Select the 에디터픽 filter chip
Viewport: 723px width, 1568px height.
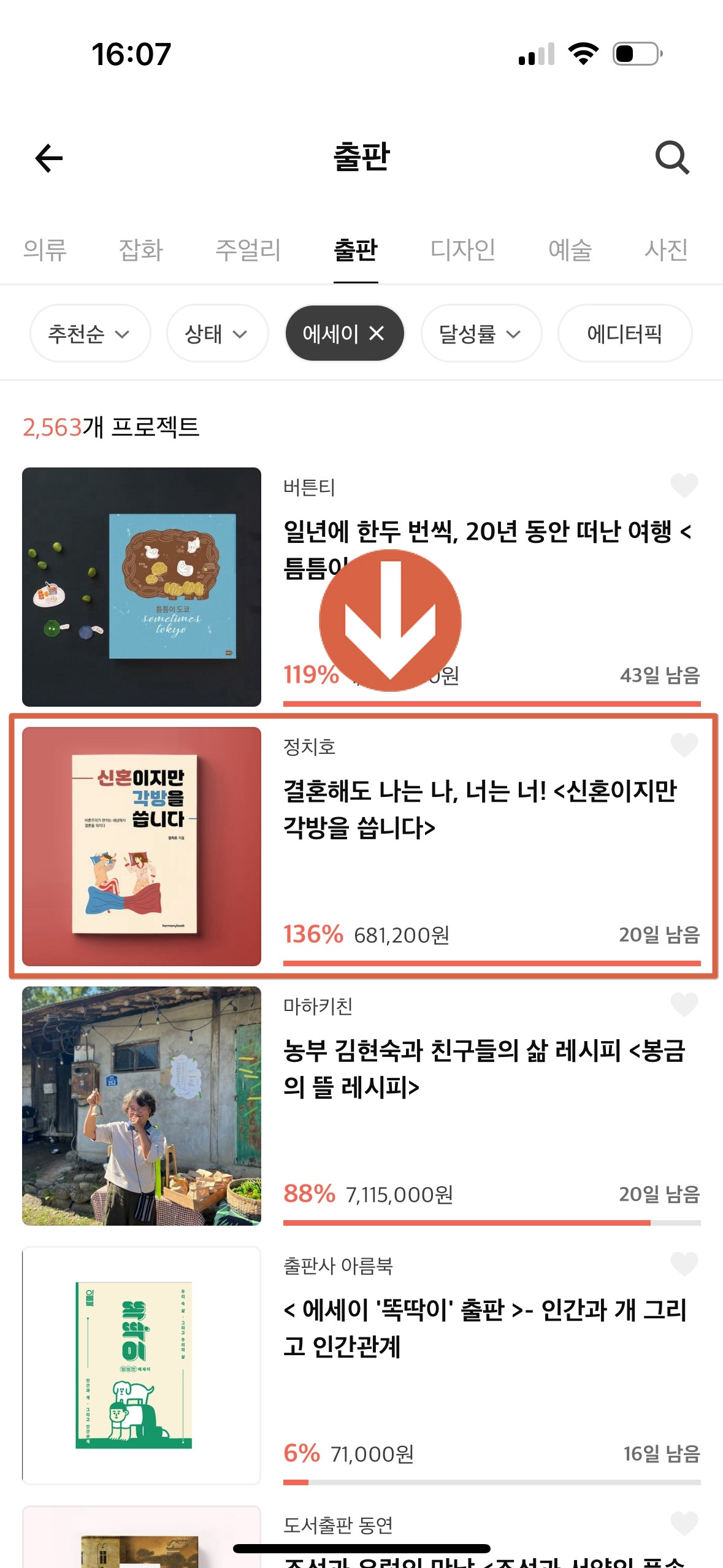pyautogui.click(x=624, y=334)
